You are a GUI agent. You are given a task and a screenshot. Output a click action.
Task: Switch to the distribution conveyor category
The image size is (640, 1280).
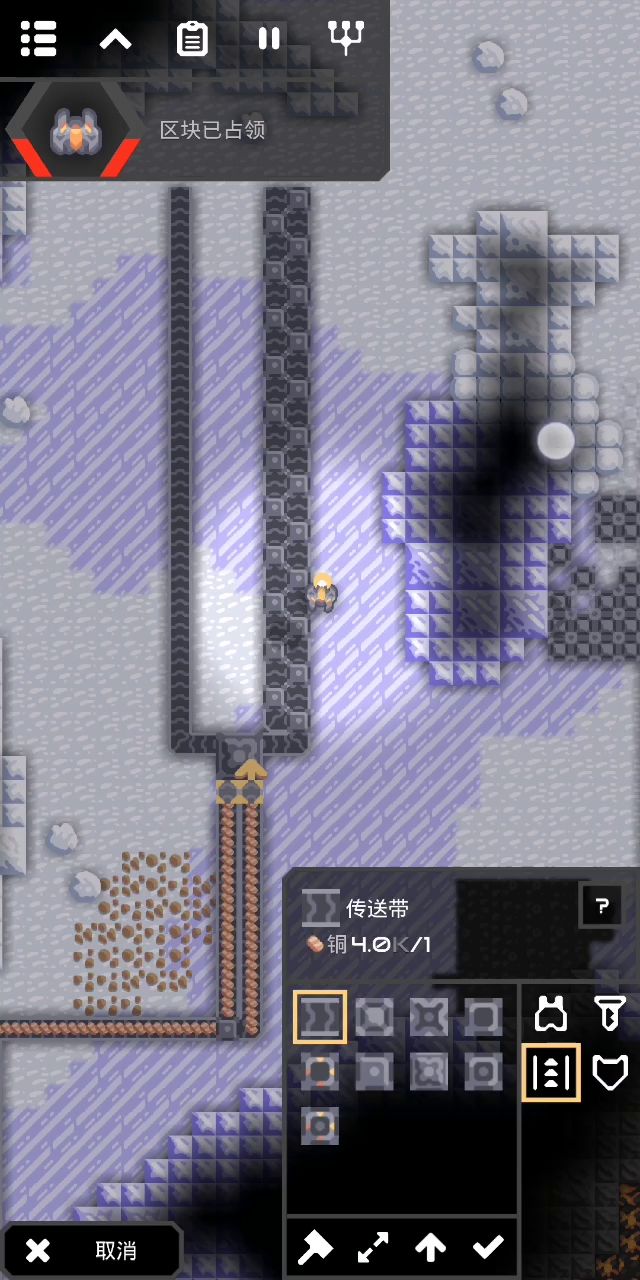(551, 1073)
